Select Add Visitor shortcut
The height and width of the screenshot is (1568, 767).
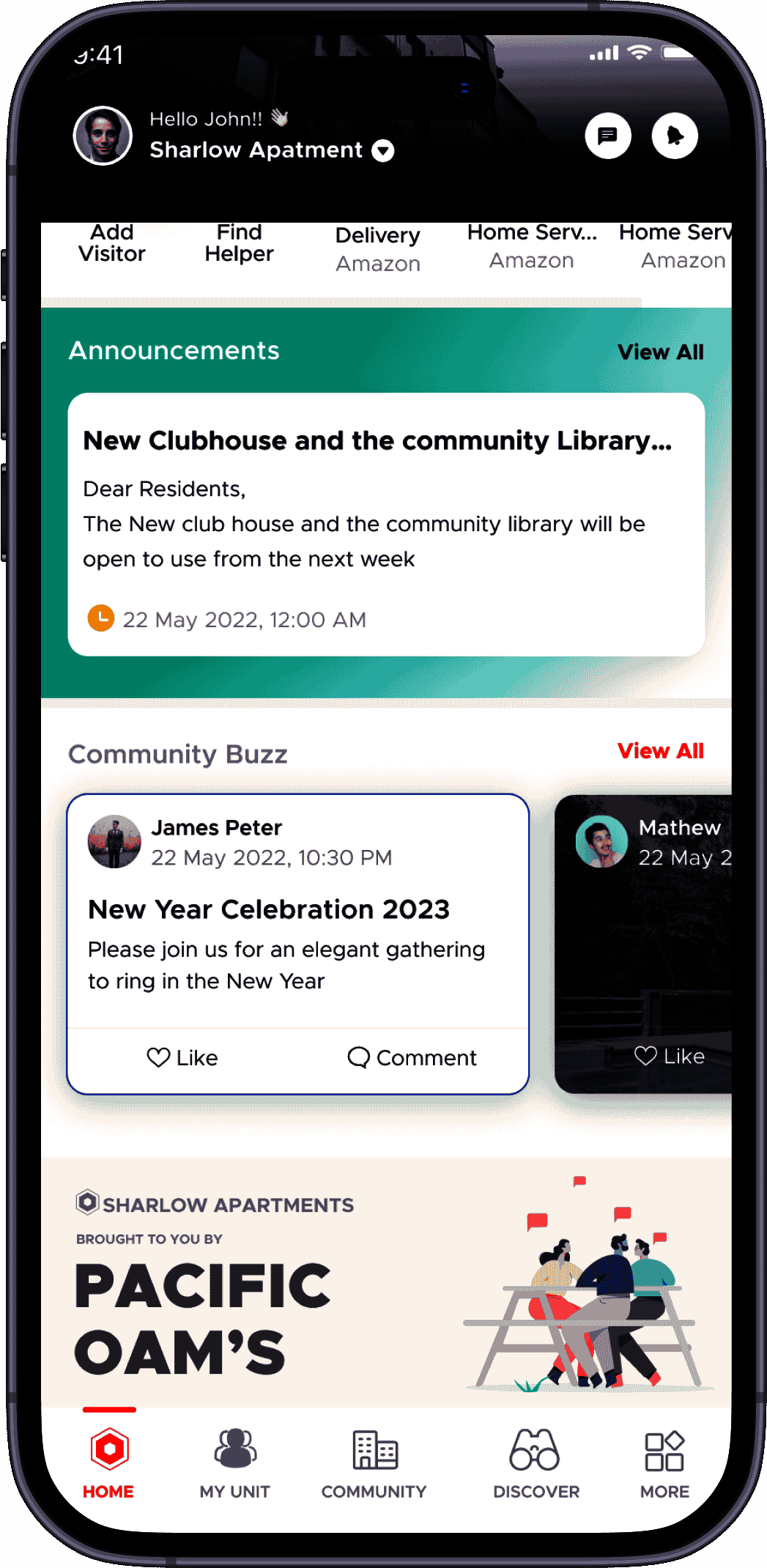[x=112, y=244]
